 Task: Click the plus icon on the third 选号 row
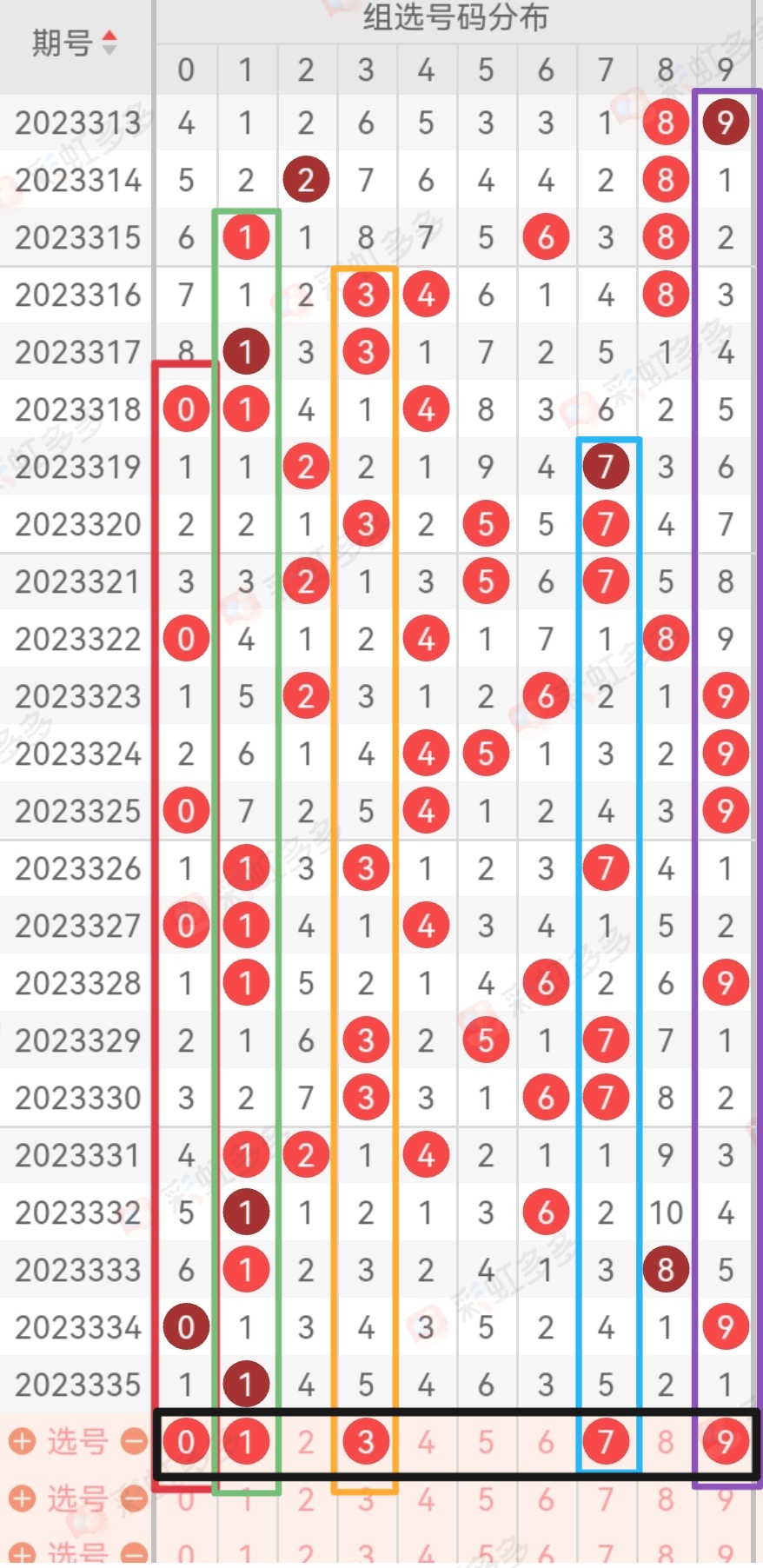click(22, 1553)
